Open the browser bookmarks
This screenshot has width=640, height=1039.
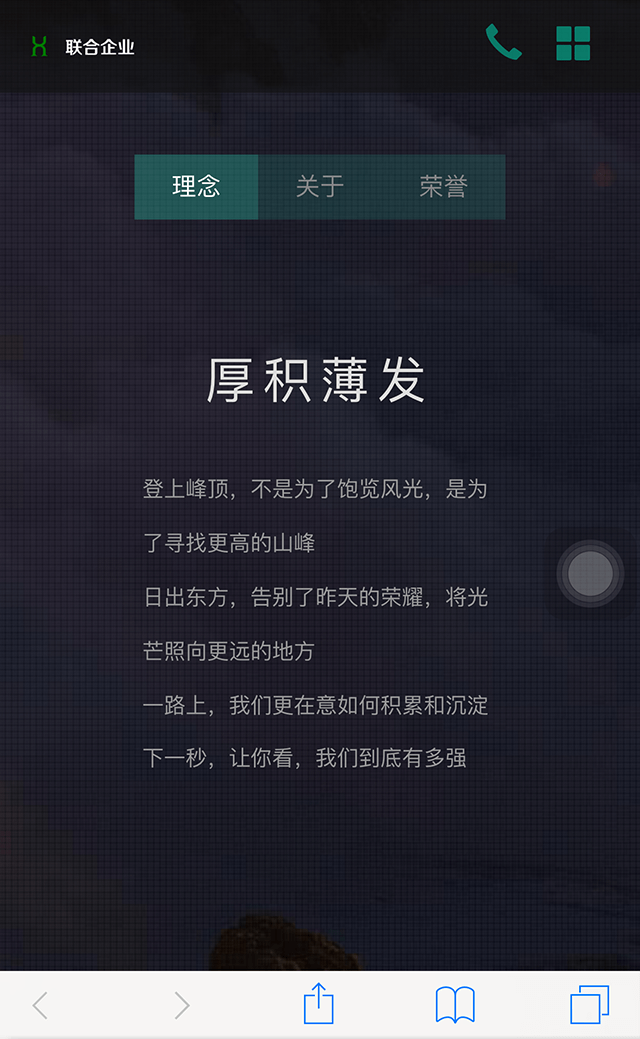(455, 1005)
